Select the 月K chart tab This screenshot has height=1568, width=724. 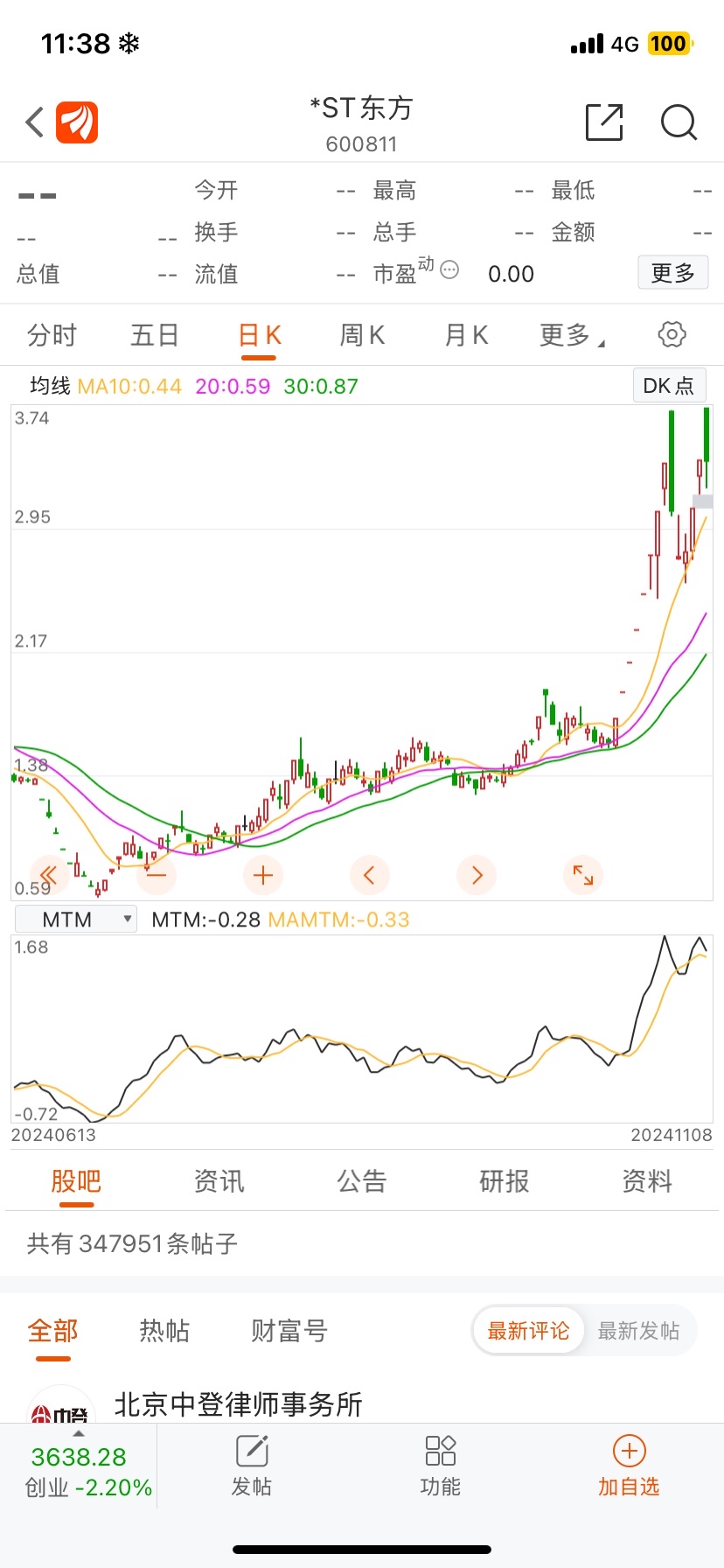(x=466, y=335)
